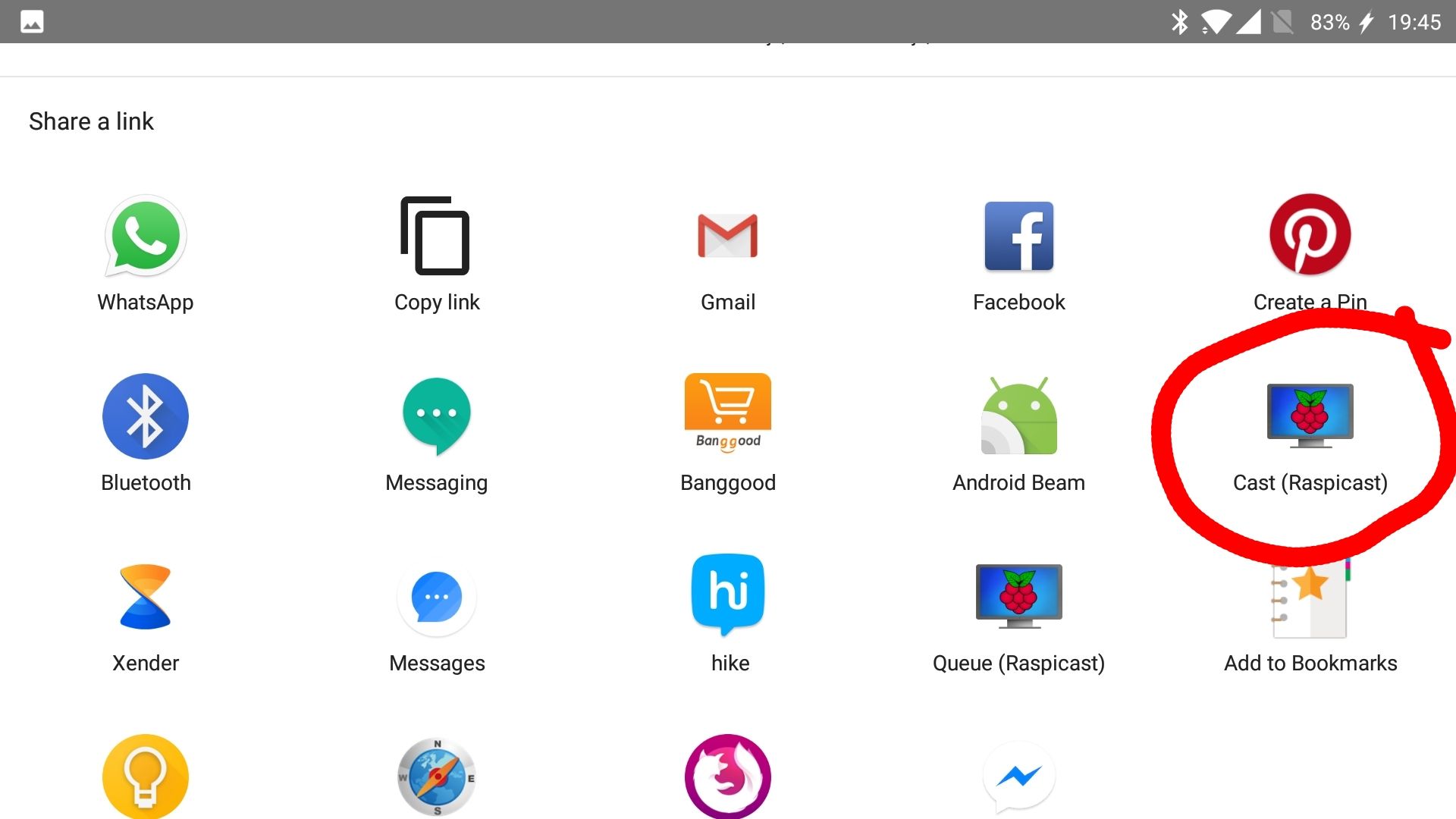Open the purple fox app icon
1456x819 pixels.
click(x=727, y=777)
